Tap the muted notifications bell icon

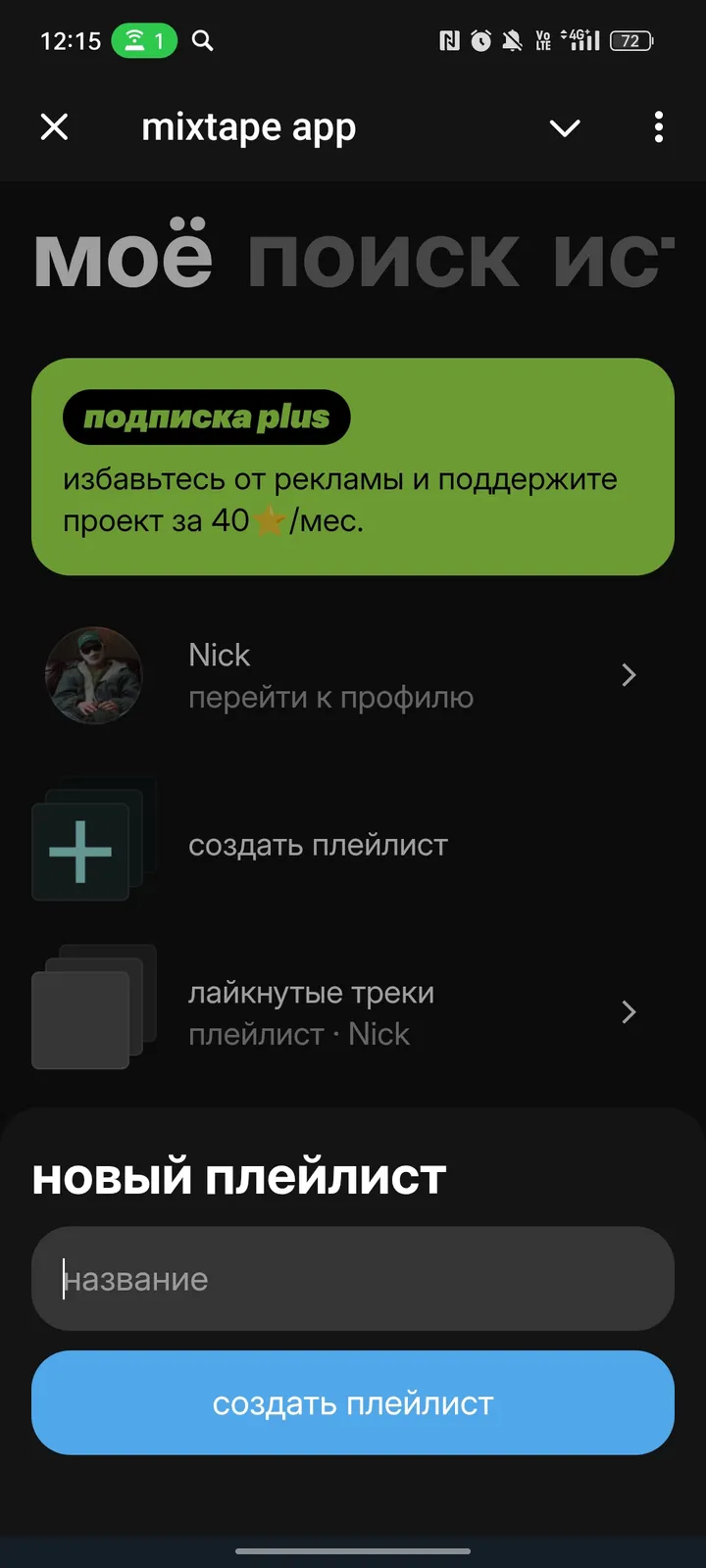(513, 40)
